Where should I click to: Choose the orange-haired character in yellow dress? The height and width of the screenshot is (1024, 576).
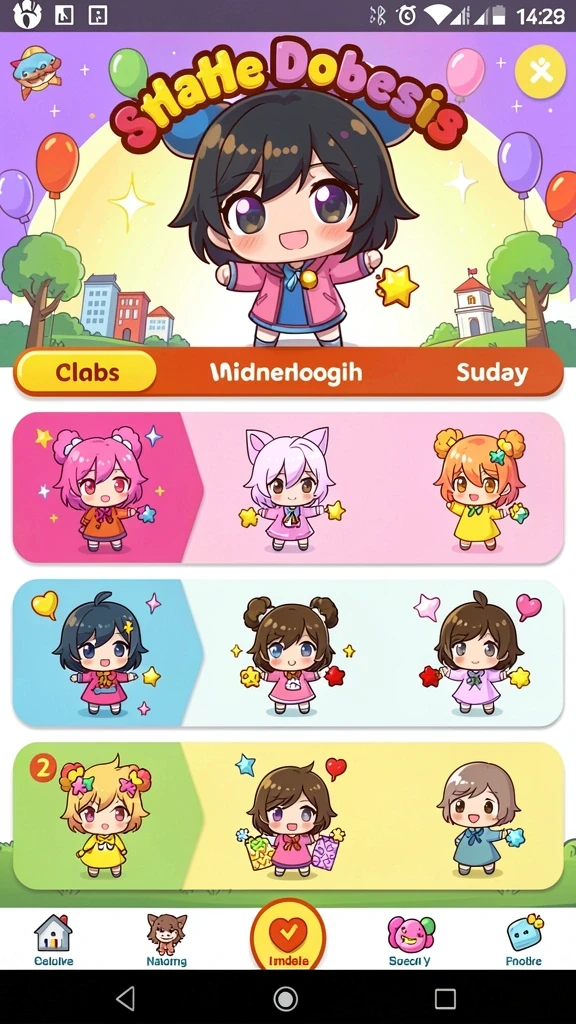point(481,488)
